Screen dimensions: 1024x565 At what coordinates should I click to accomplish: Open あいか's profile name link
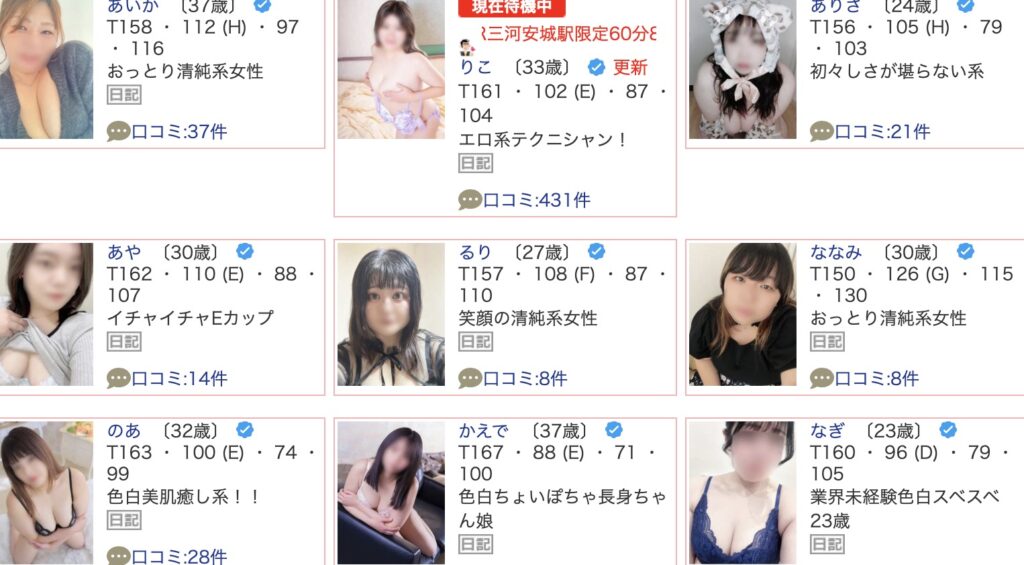[x=130, y=5]
